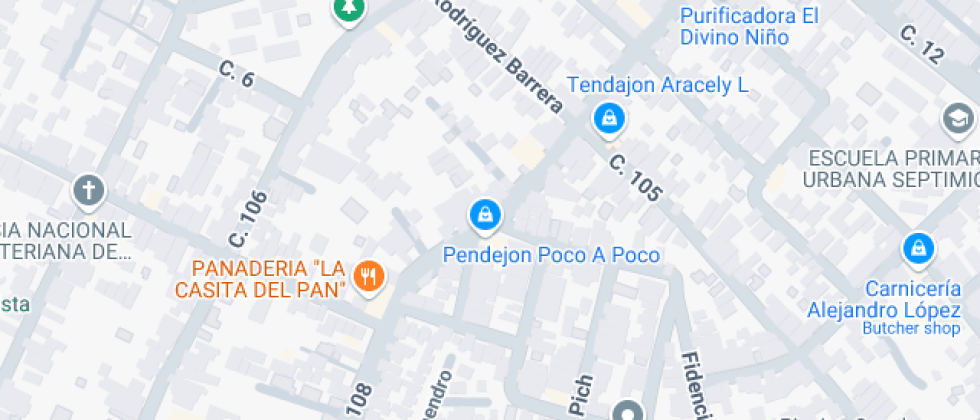Image resolution: width=980 pixels, height=420 pixels.
Task: Open Panaderia La Casita del Pan restaurant pin
Action: pyautogui.click(x=370, y=276)
